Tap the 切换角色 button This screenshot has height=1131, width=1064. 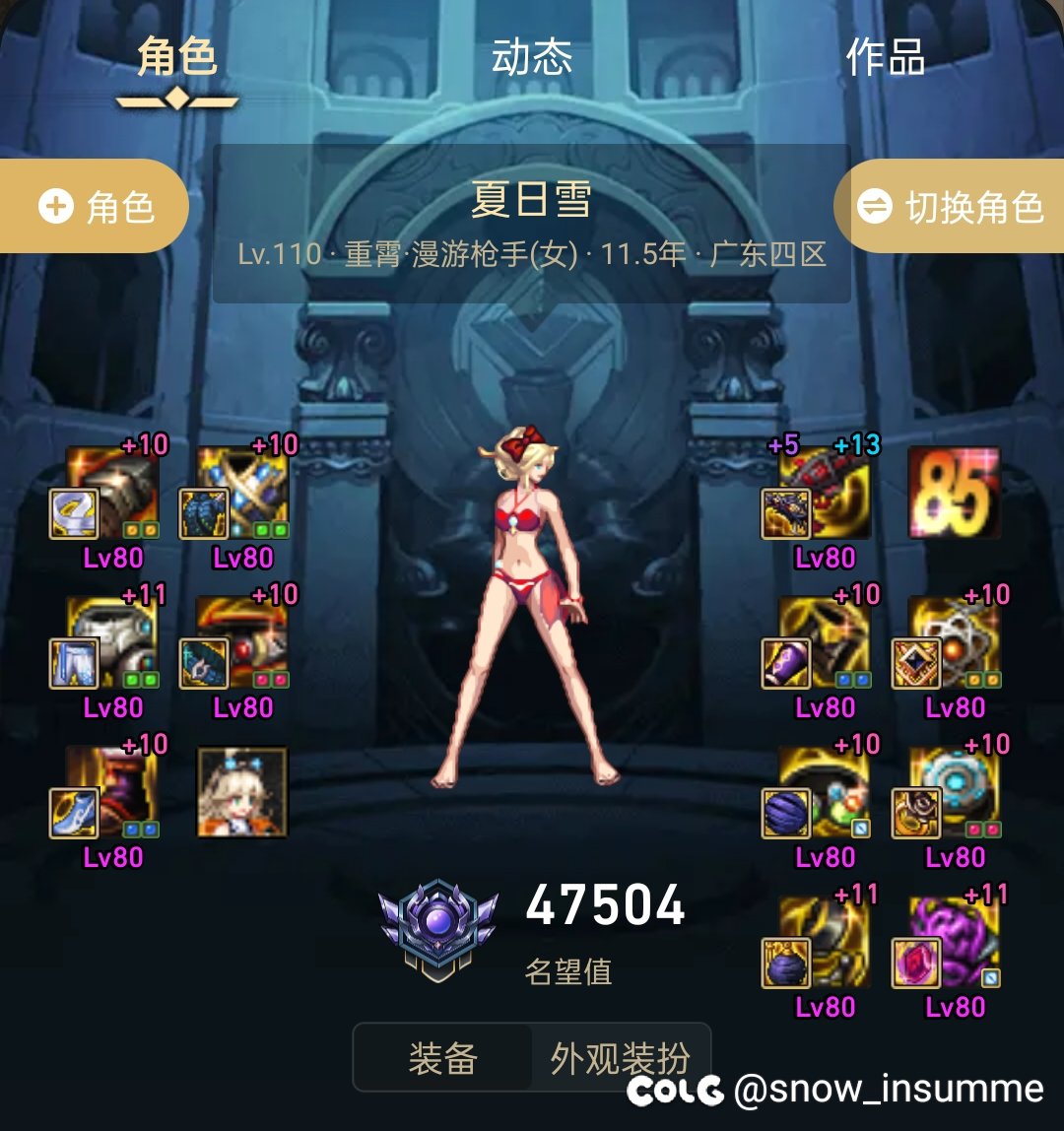tap(950, 207)
